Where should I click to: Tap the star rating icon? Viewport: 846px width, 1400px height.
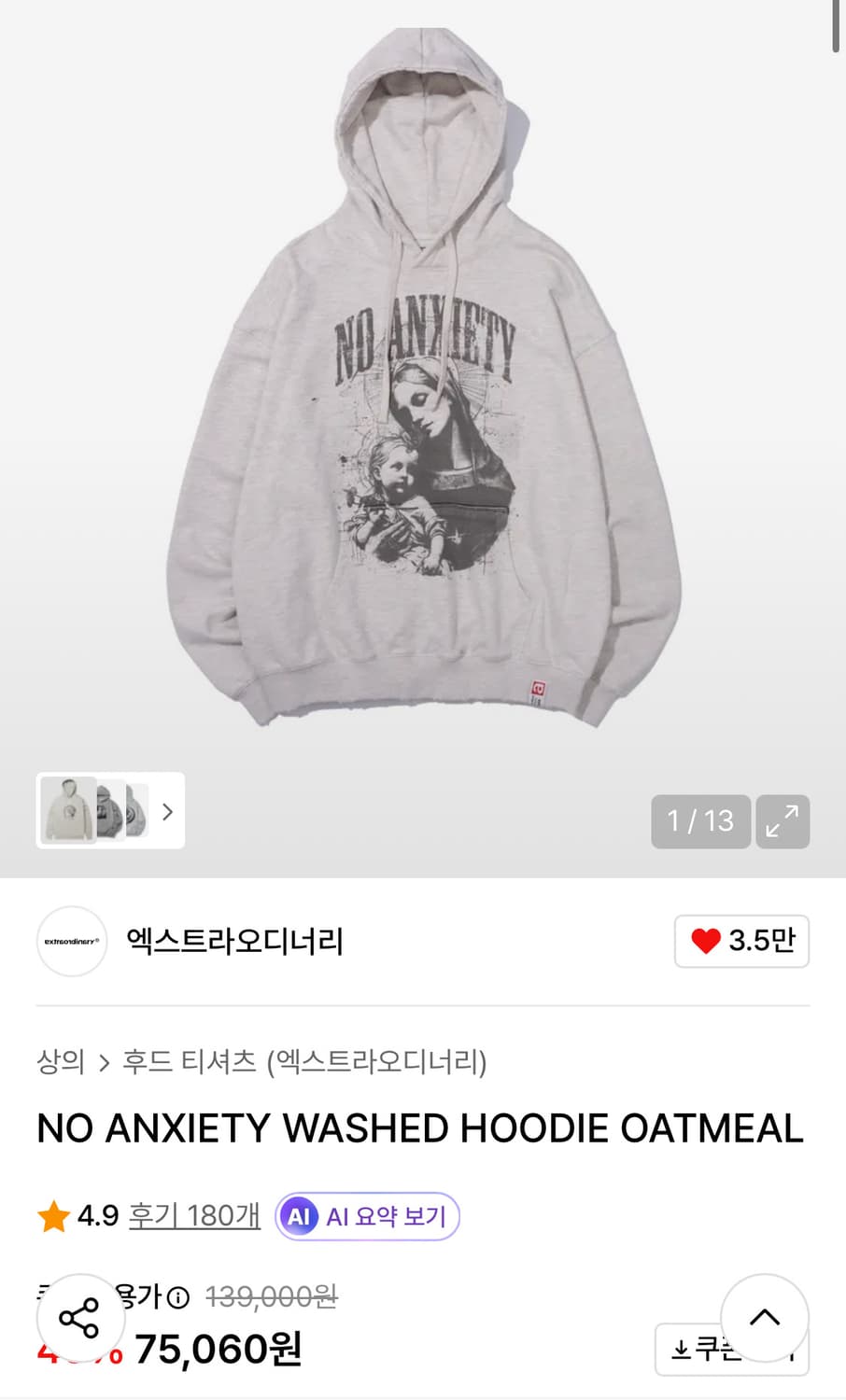coord(53,1215)
